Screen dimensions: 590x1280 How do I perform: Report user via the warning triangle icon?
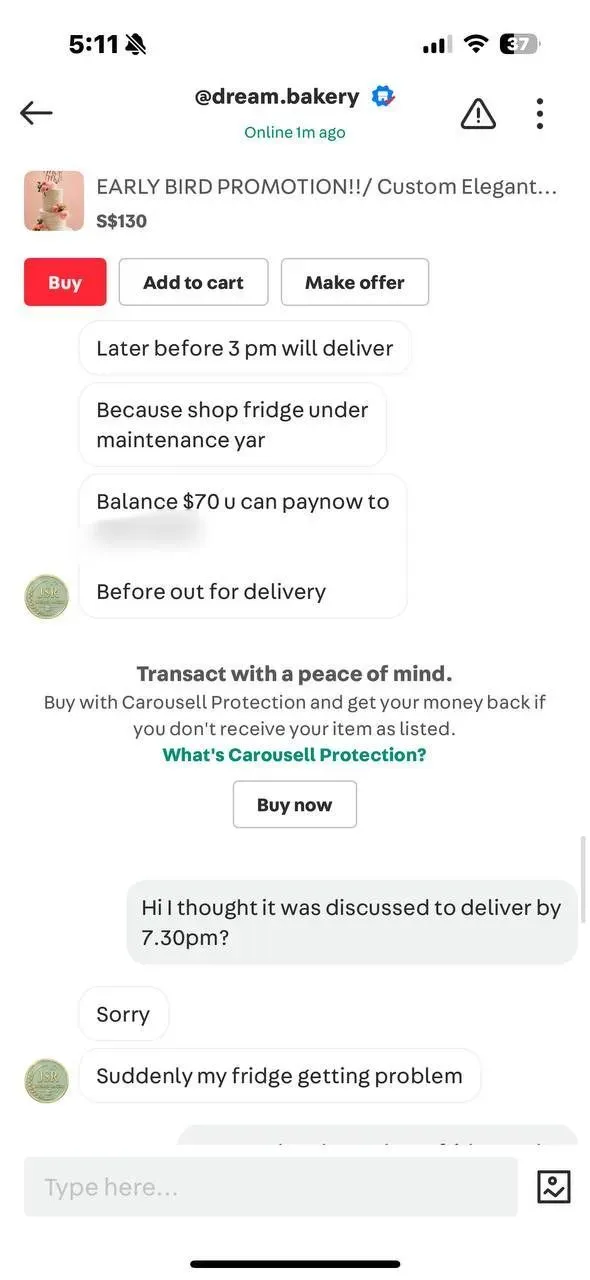pos(478,114)
